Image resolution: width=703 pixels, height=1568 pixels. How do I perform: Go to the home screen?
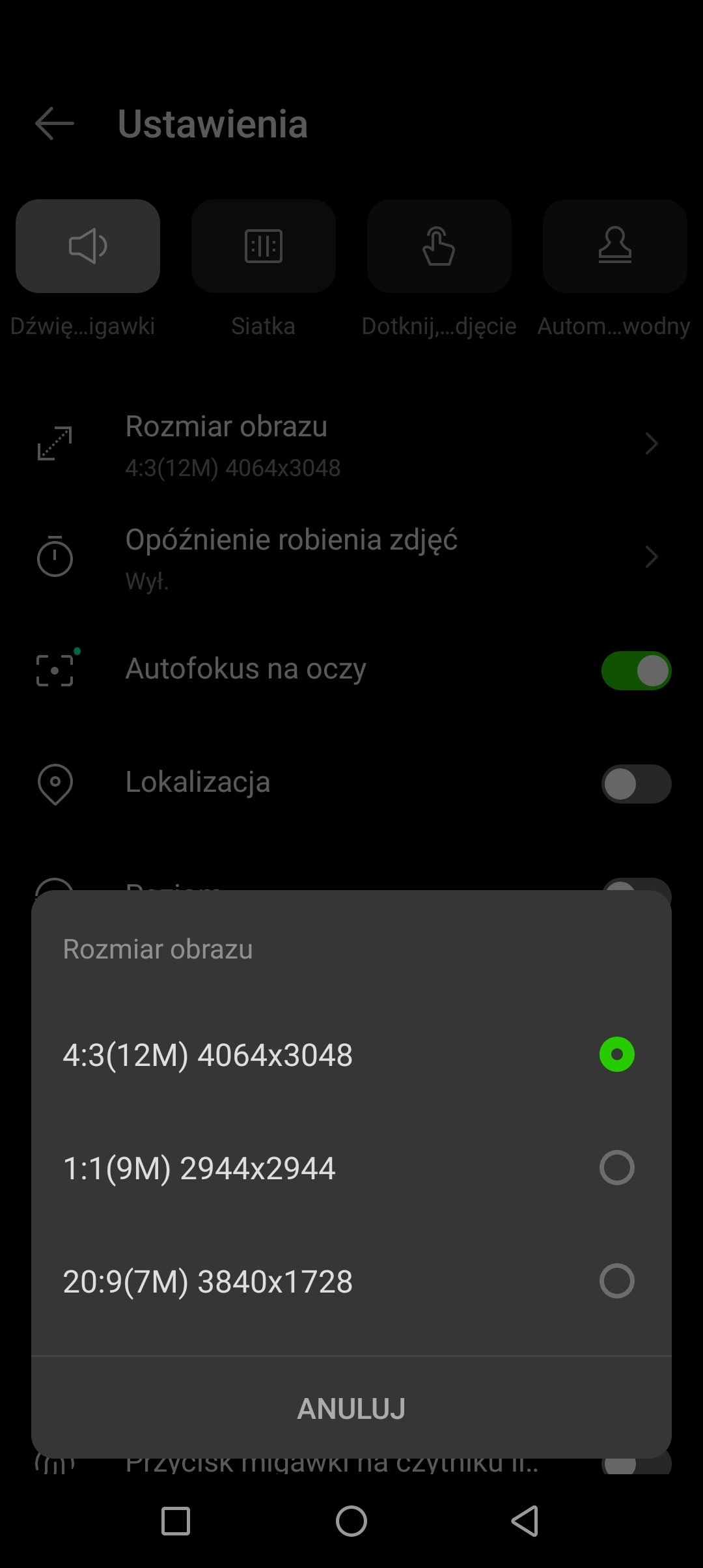tap(351, 1522)
